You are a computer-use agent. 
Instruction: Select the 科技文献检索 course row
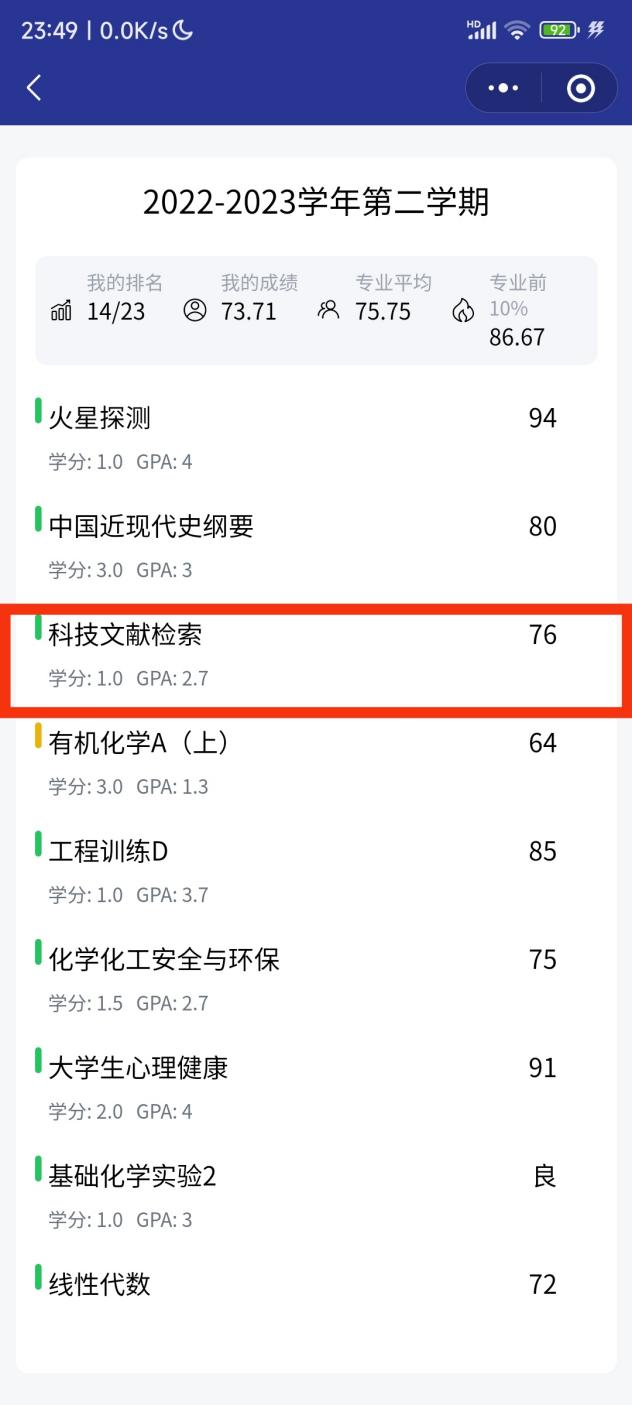tap(316, 654)
